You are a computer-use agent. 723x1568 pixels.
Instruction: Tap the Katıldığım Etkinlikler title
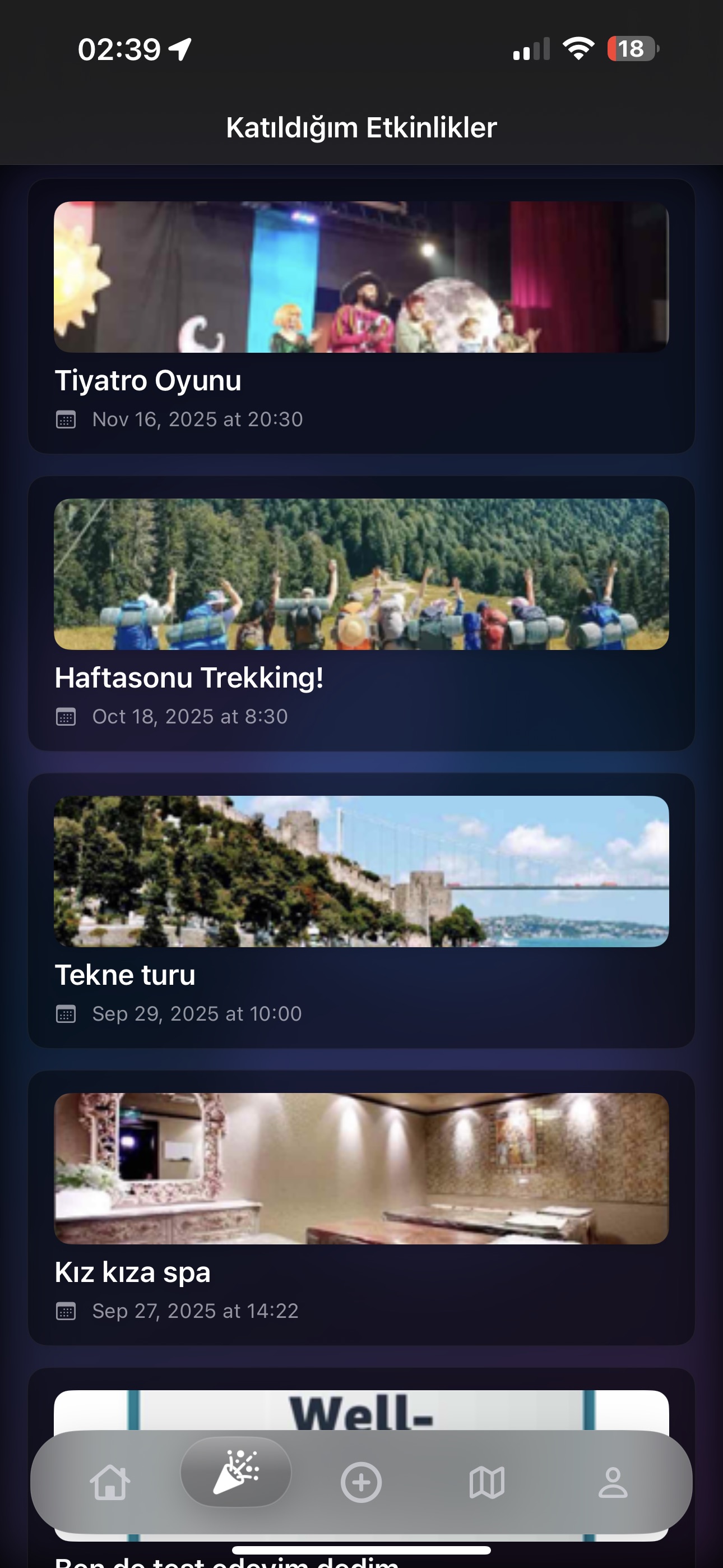tap(361, 127)
